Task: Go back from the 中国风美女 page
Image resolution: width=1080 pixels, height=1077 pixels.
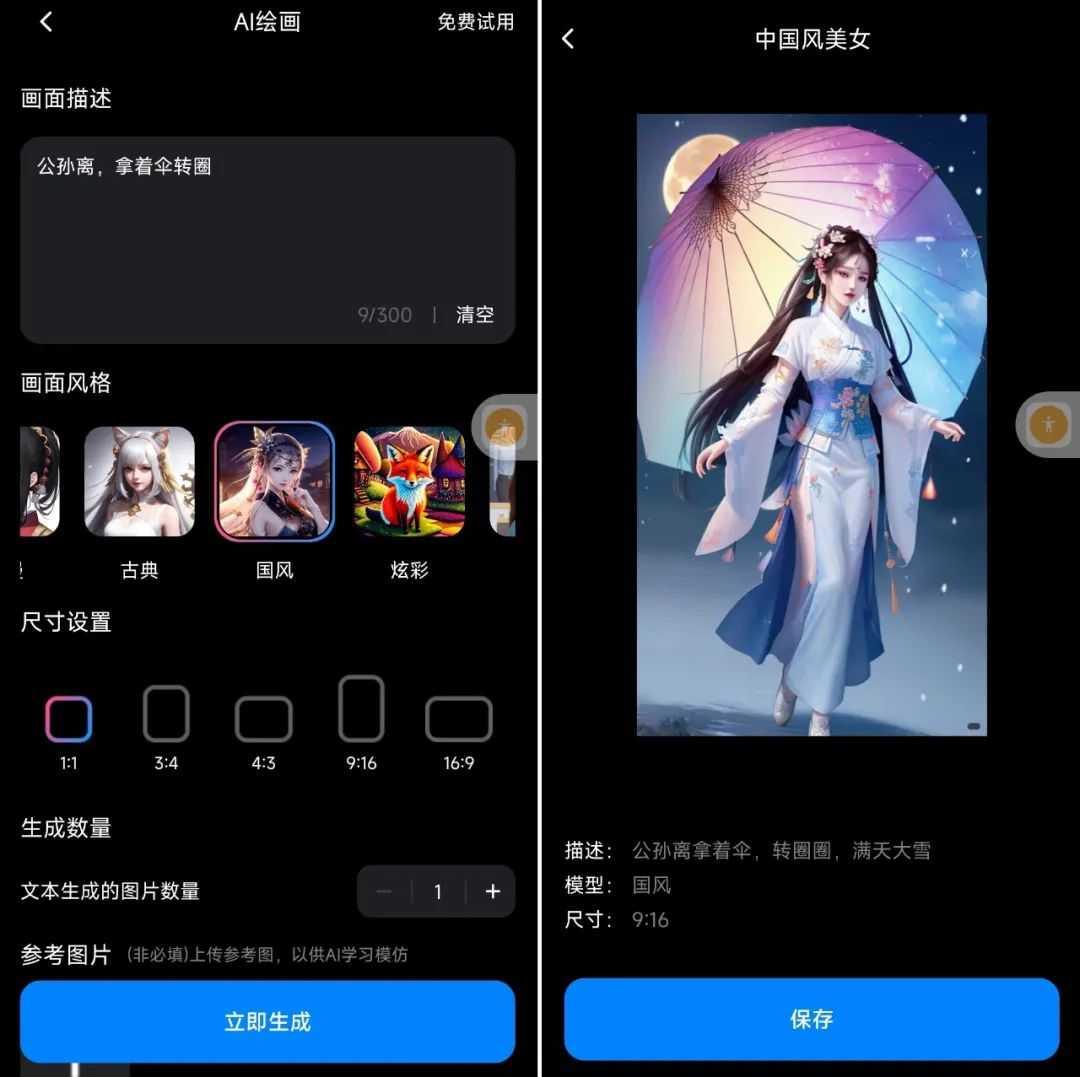Action: pos(568,39)
